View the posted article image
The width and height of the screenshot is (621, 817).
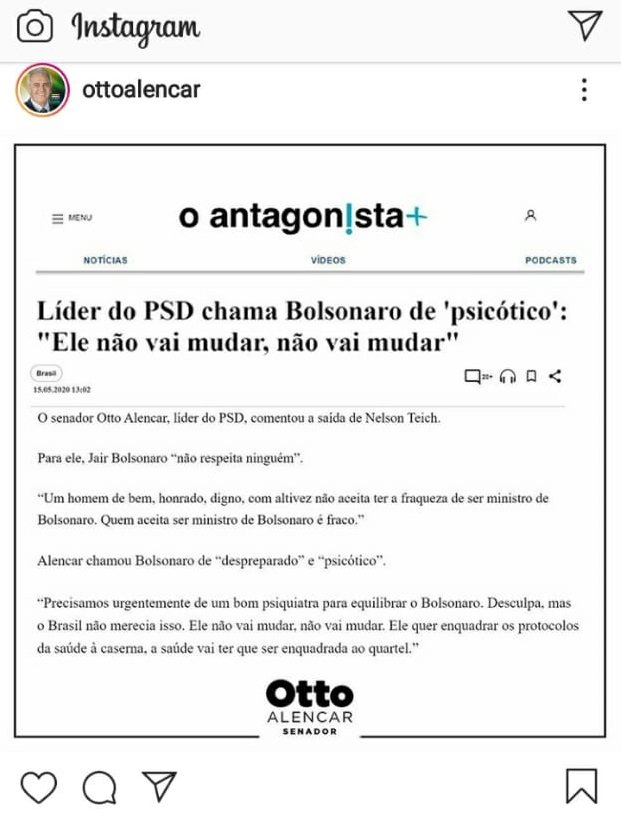pyautogui.click(x=310, y=440)
